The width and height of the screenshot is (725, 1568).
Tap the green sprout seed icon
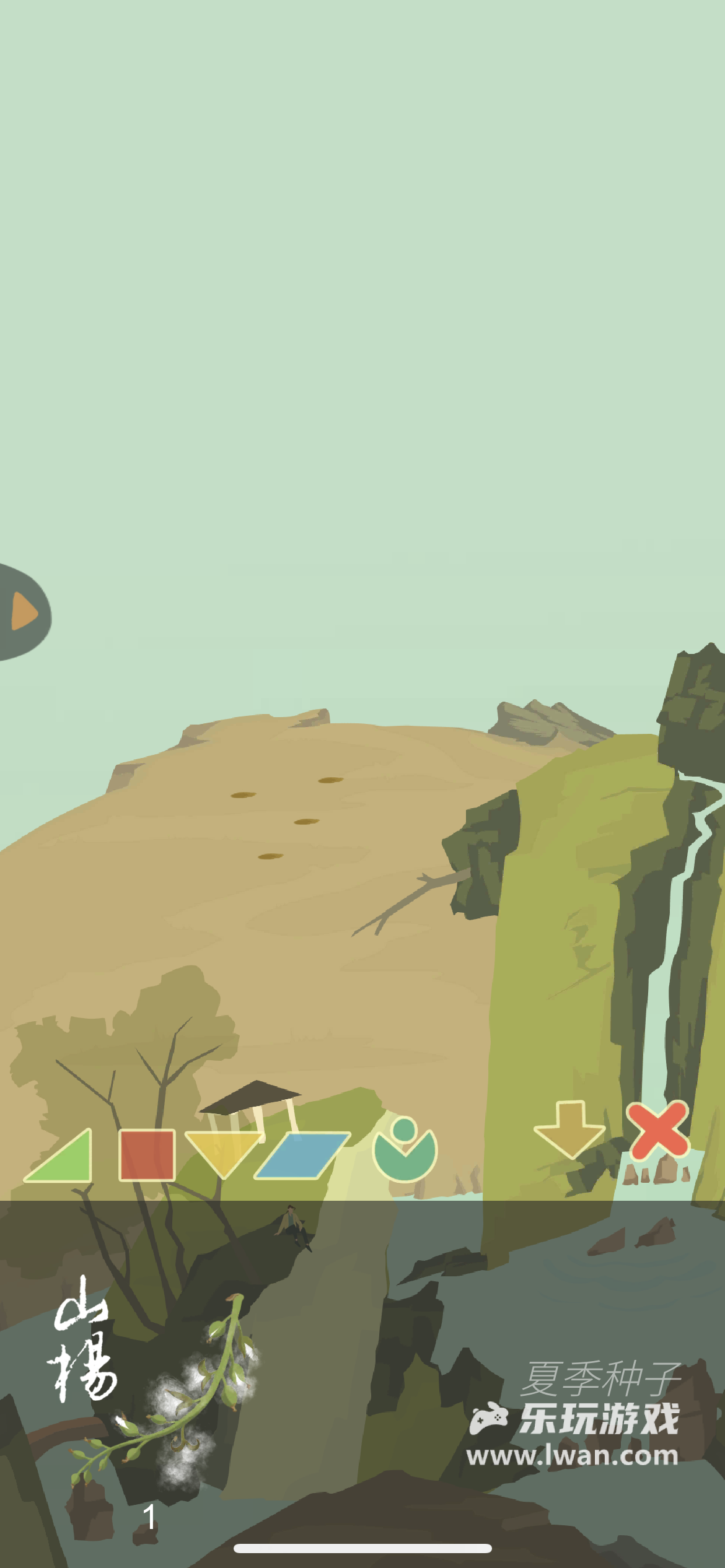click(405, 1149)
